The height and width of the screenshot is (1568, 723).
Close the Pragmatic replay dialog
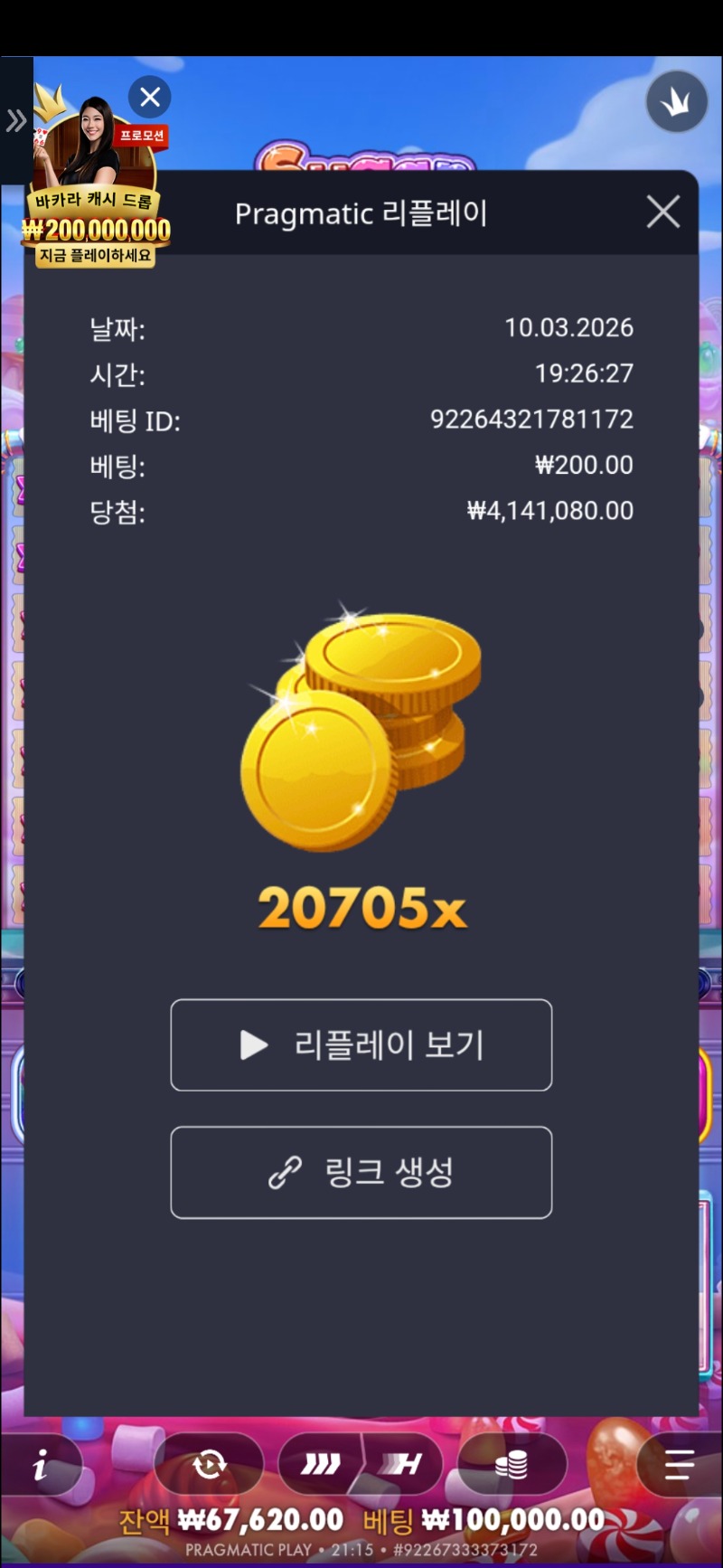click(x=663, y=213)
